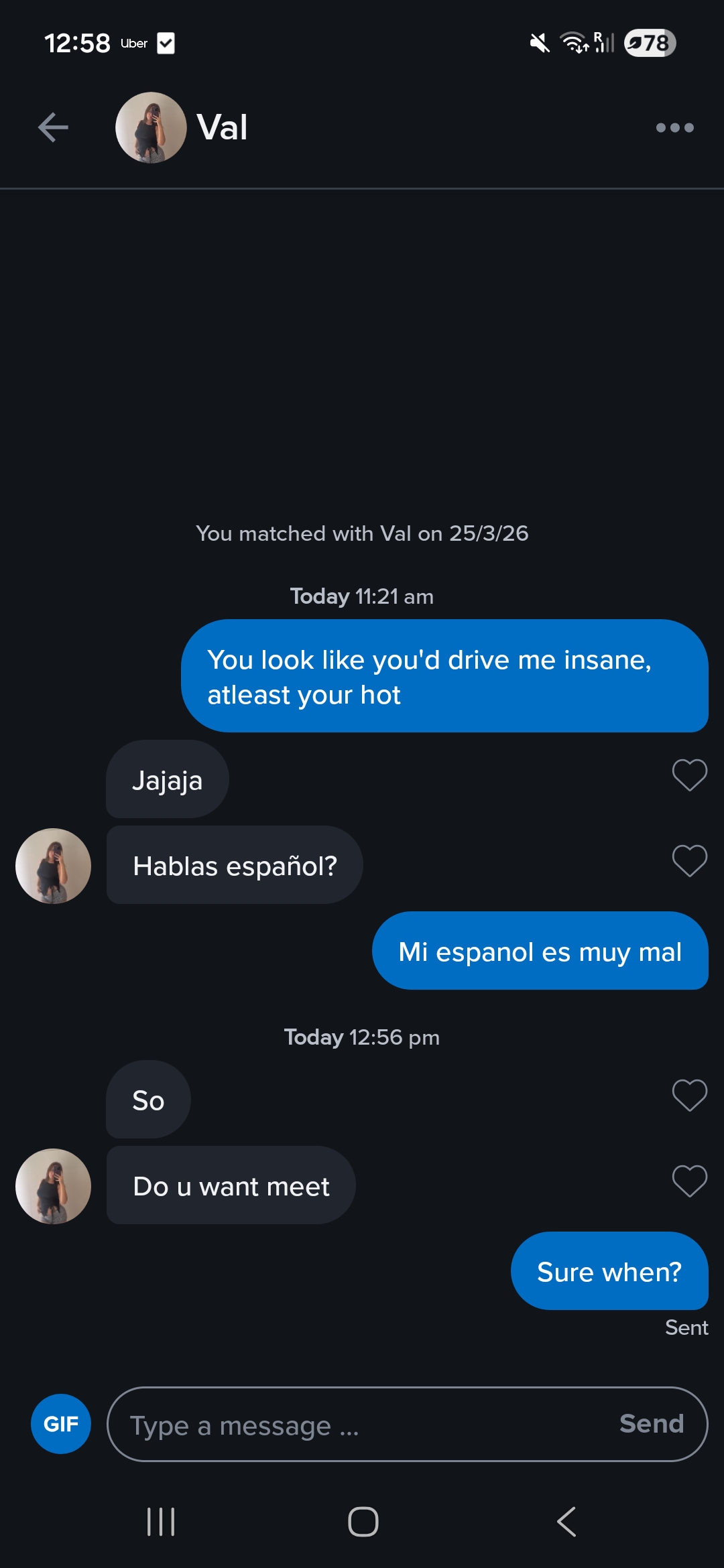Tap the home button on the navigation bar

click(362, 1521)
